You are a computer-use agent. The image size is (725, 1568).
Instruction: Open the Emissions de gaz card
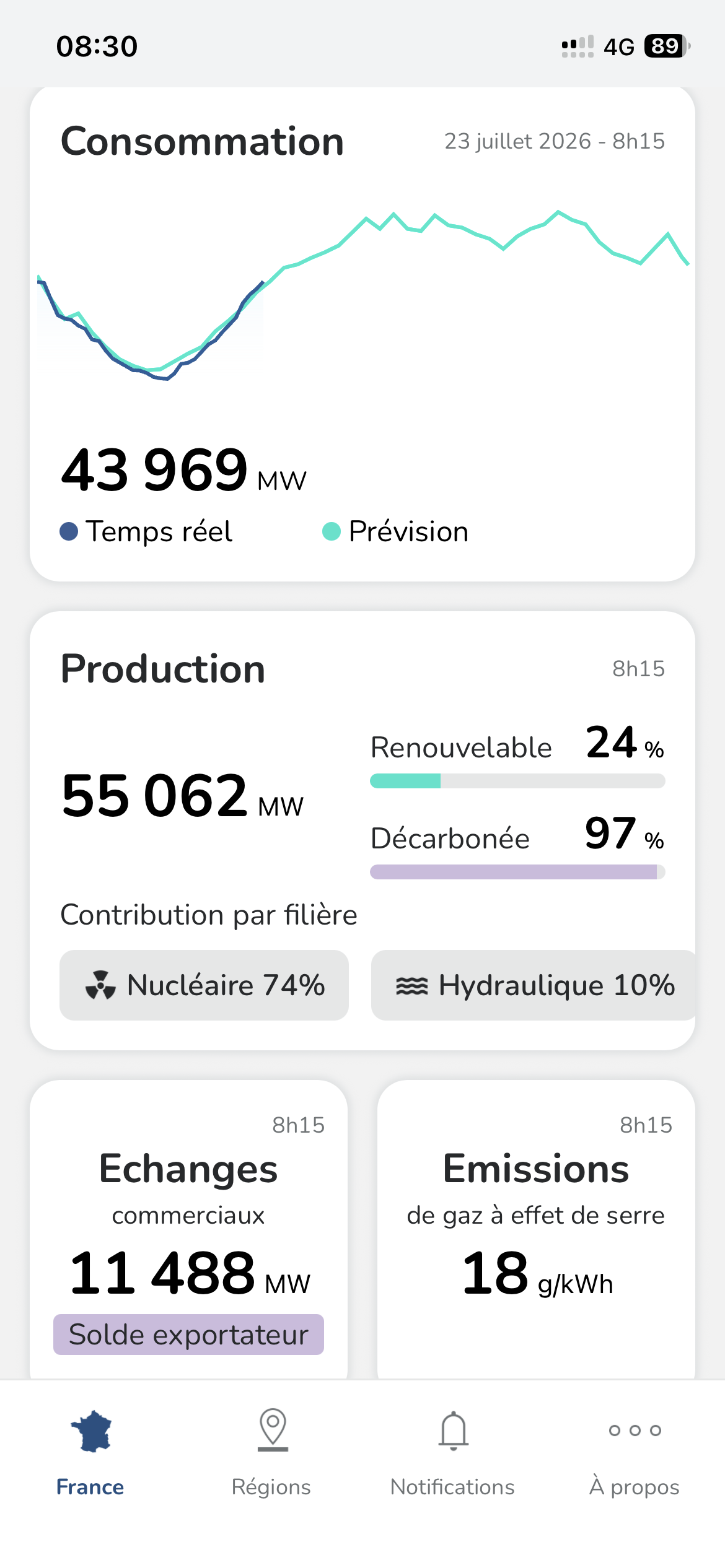point(536,1230)
